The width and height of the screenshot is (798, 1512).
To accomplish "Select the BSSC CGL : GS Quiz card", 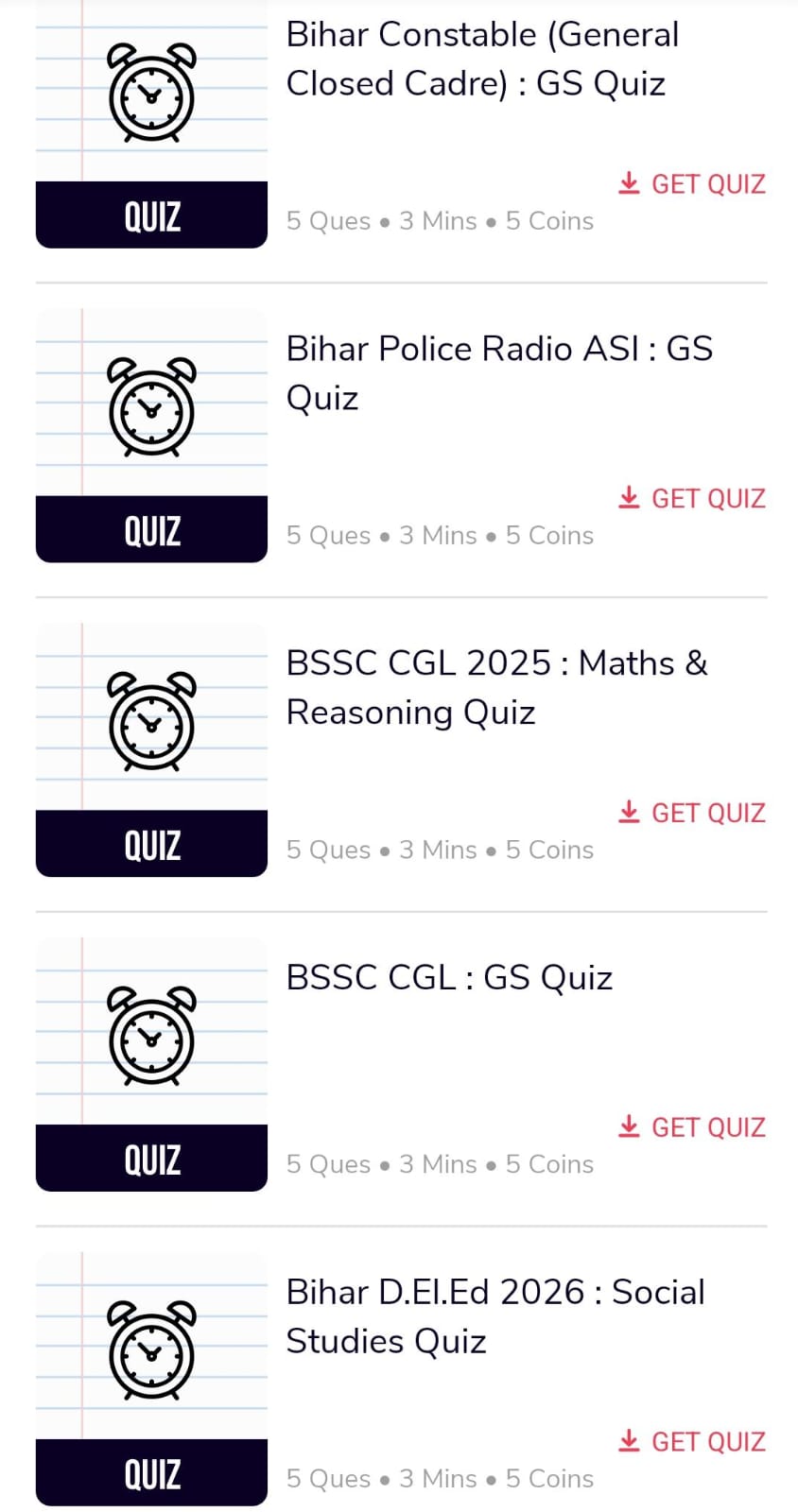I will click(449, 977).
